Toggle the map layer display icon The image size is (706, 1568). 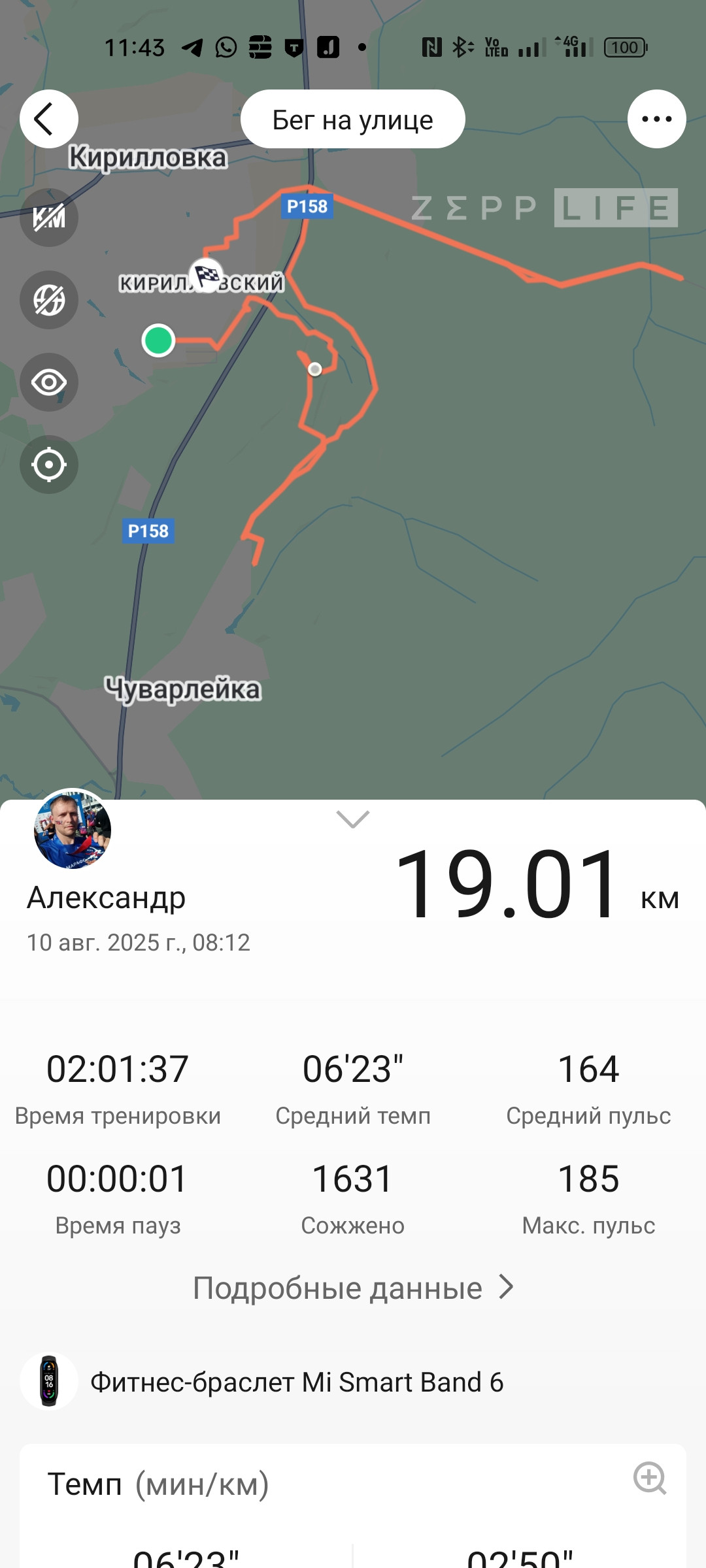(x=49, y=300)
